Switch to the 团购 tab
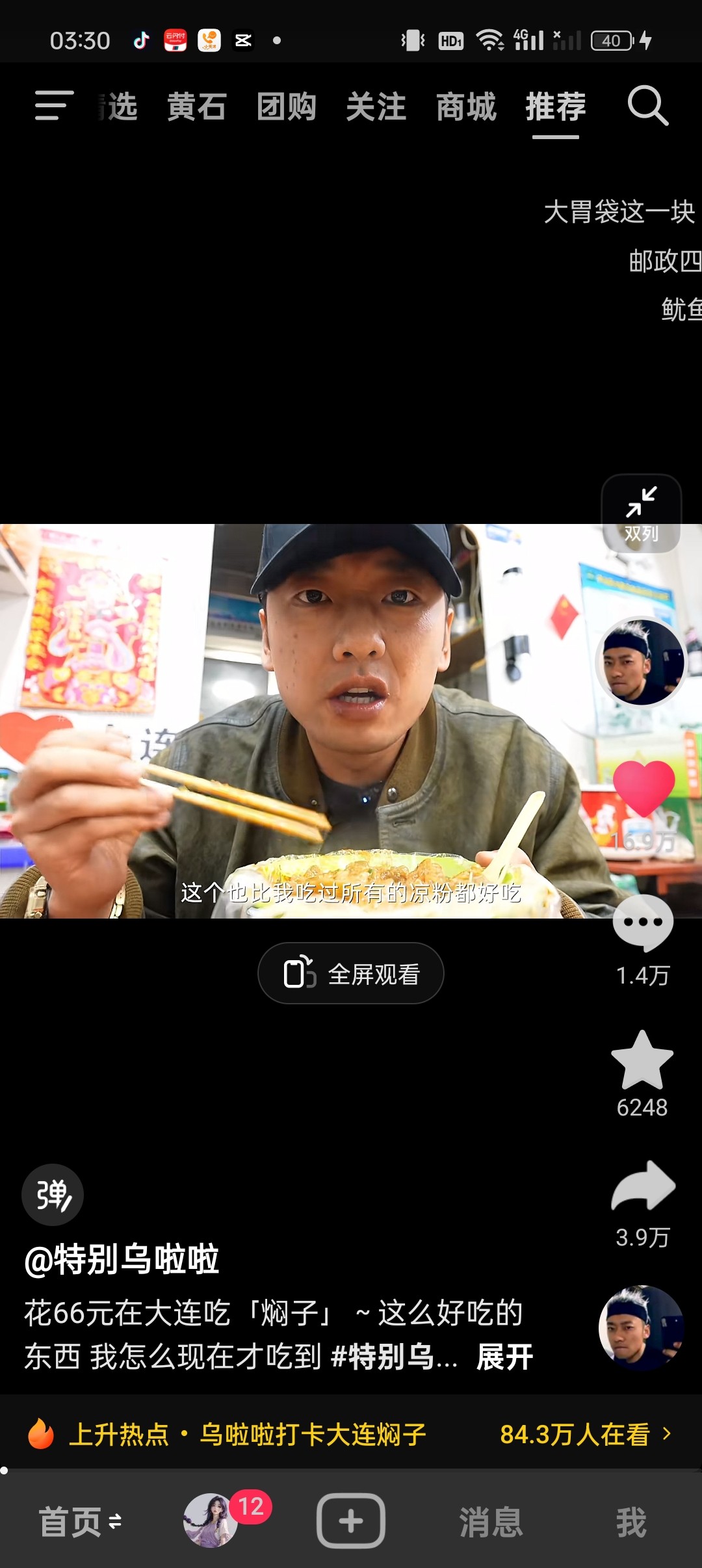 click(x=286, y=107)
